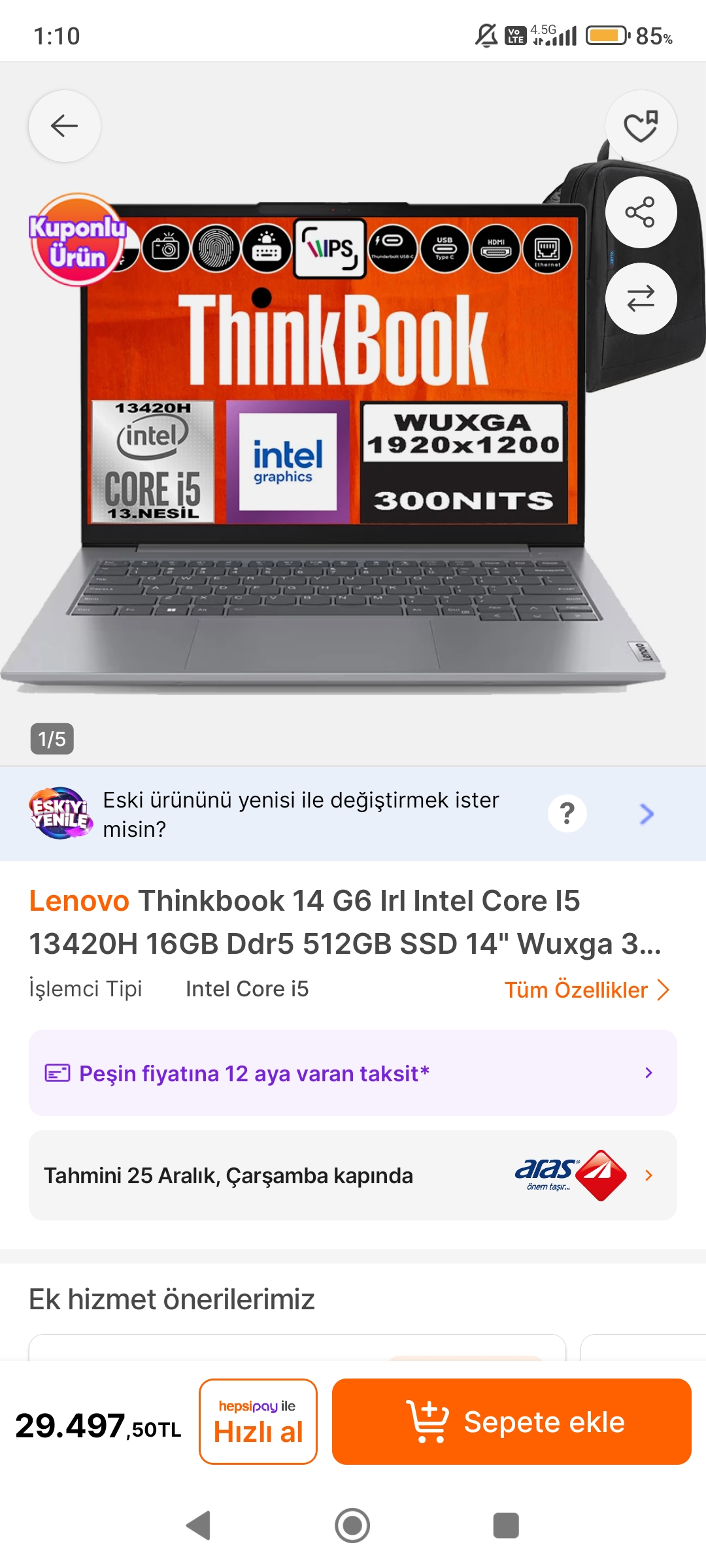Tap Sepete ekle to add to cart

tap(511, 1422)
